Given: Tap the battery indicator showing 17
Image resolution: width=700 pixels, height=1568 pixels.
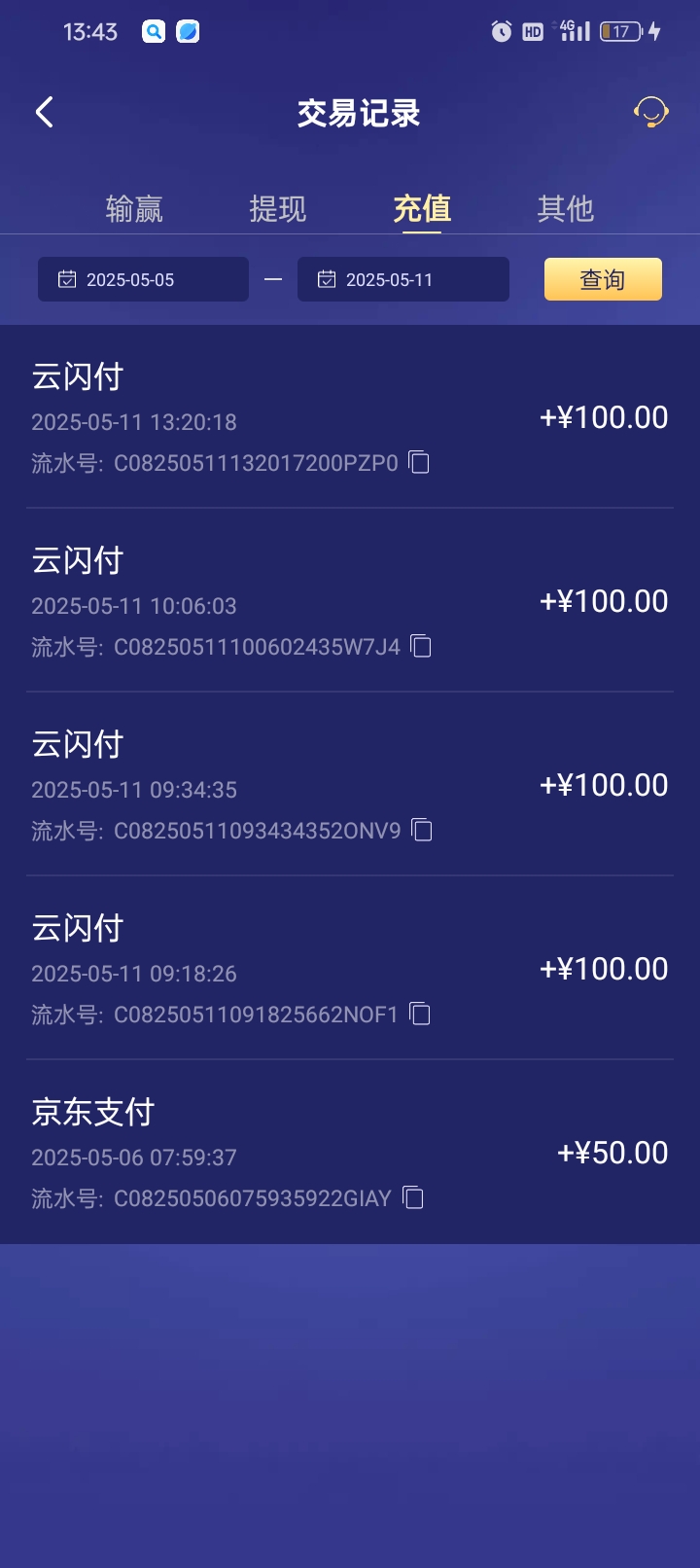Looking at the screenshot, I should pyautogui.click(x=622, y=32).
